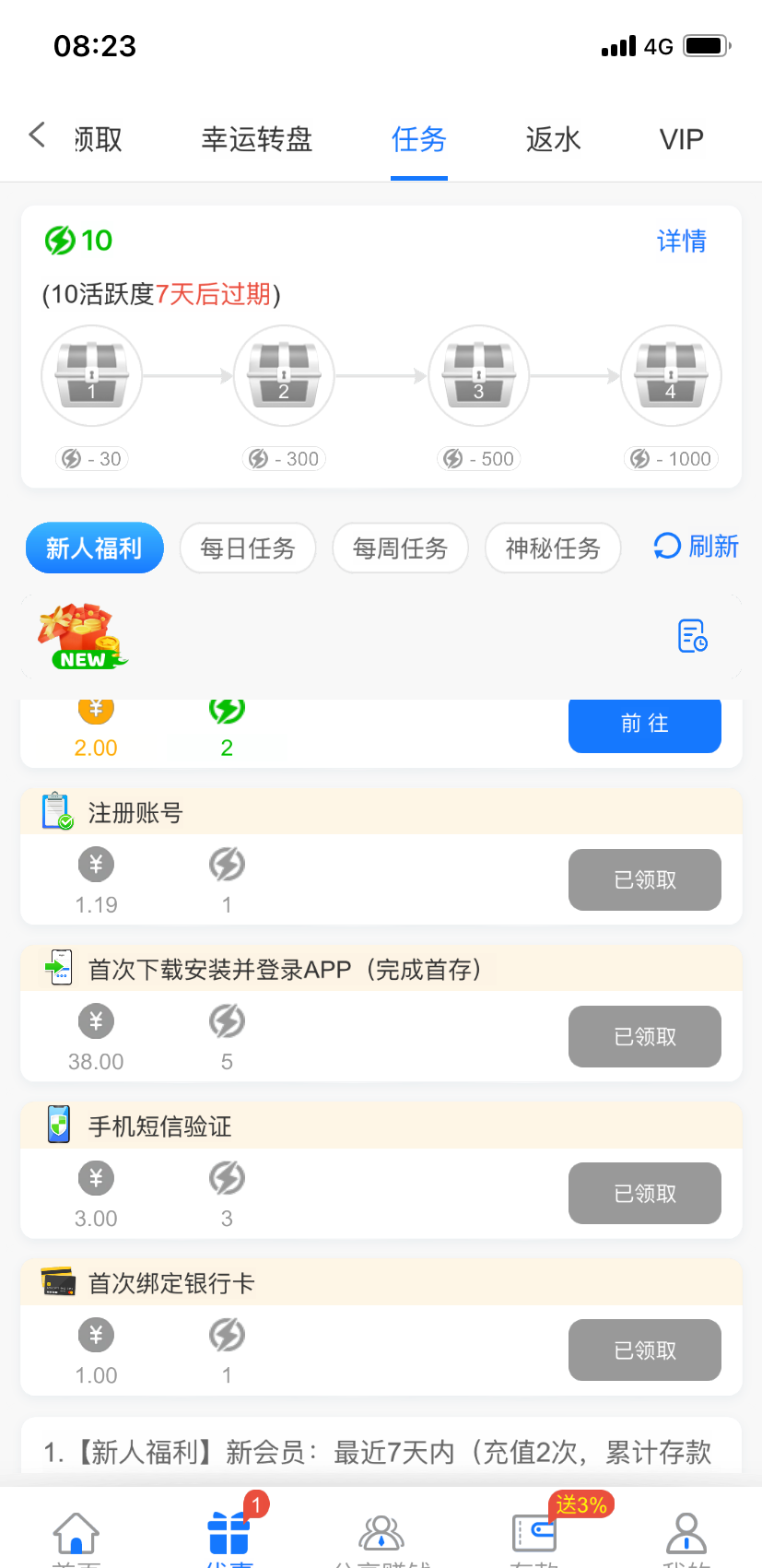The height and width of the screenshot is (1568, 762).
Task: Tap treasure chest 3
Action: [x=478, y=375]
